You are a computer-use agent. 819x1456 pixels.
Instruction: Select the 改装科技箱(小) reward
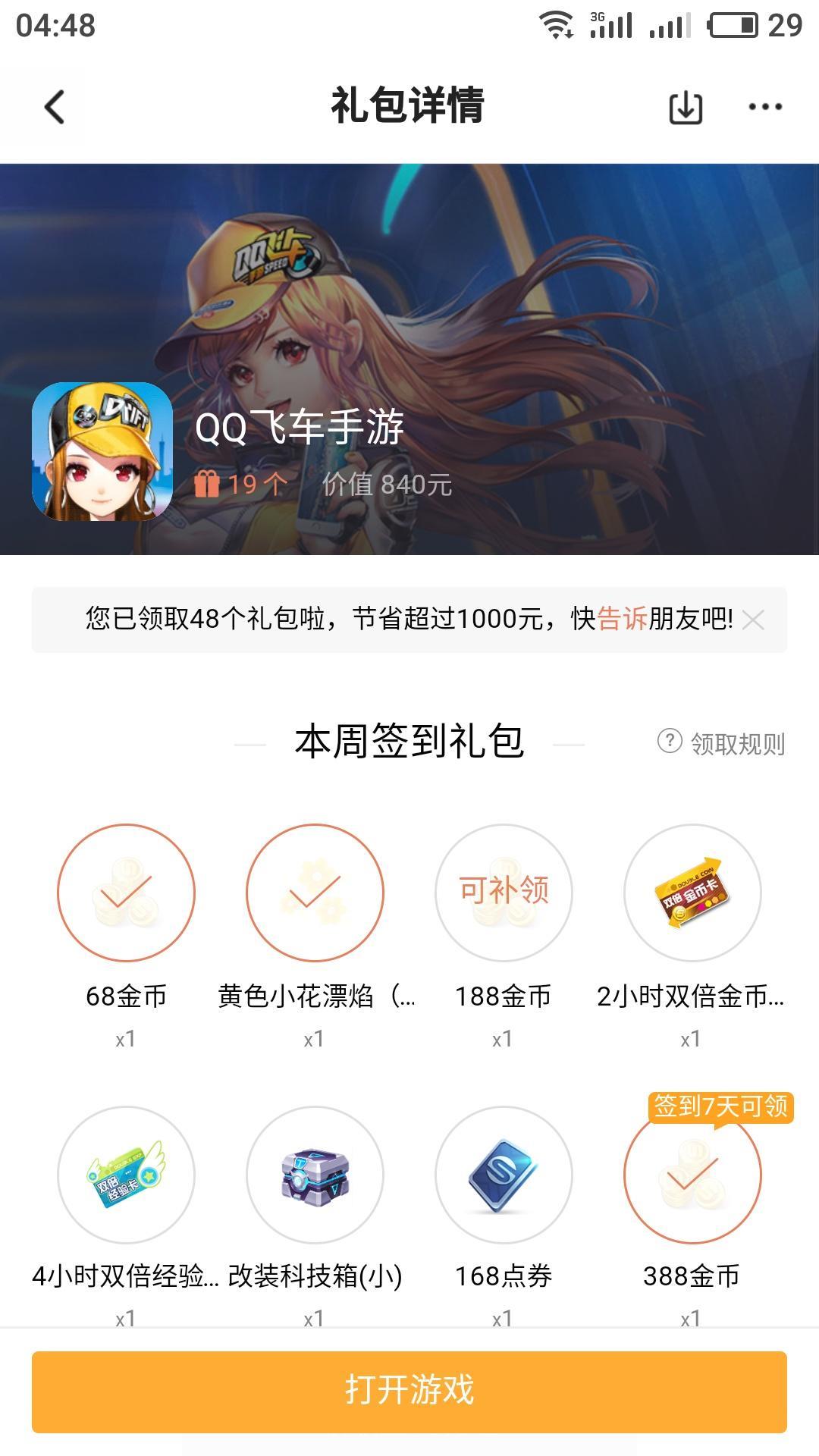pos(315,1175)
